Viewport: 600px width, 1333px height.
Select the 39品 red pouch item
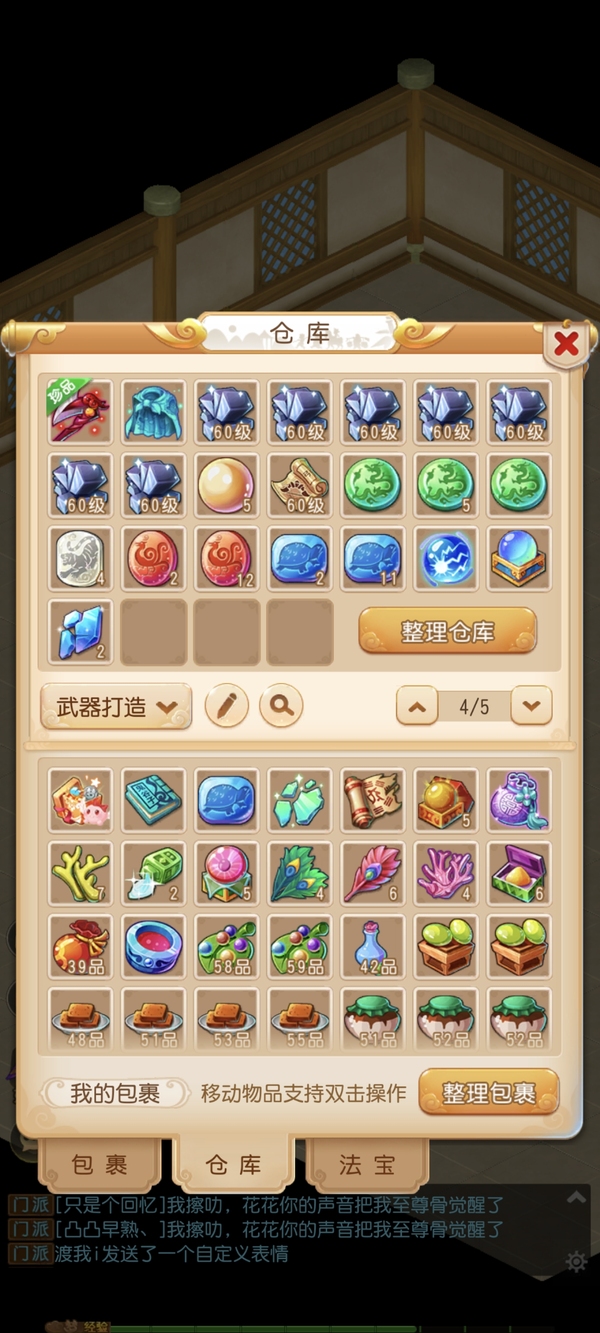pyautogui.click(x=81, y=947)
